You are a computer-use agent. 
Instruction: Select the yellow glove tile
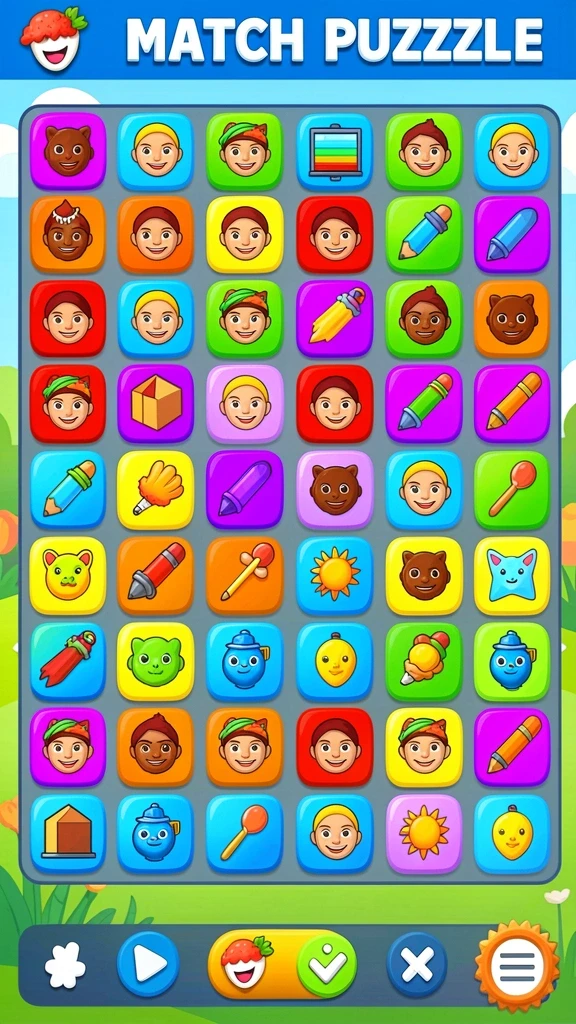coord(155,490)
